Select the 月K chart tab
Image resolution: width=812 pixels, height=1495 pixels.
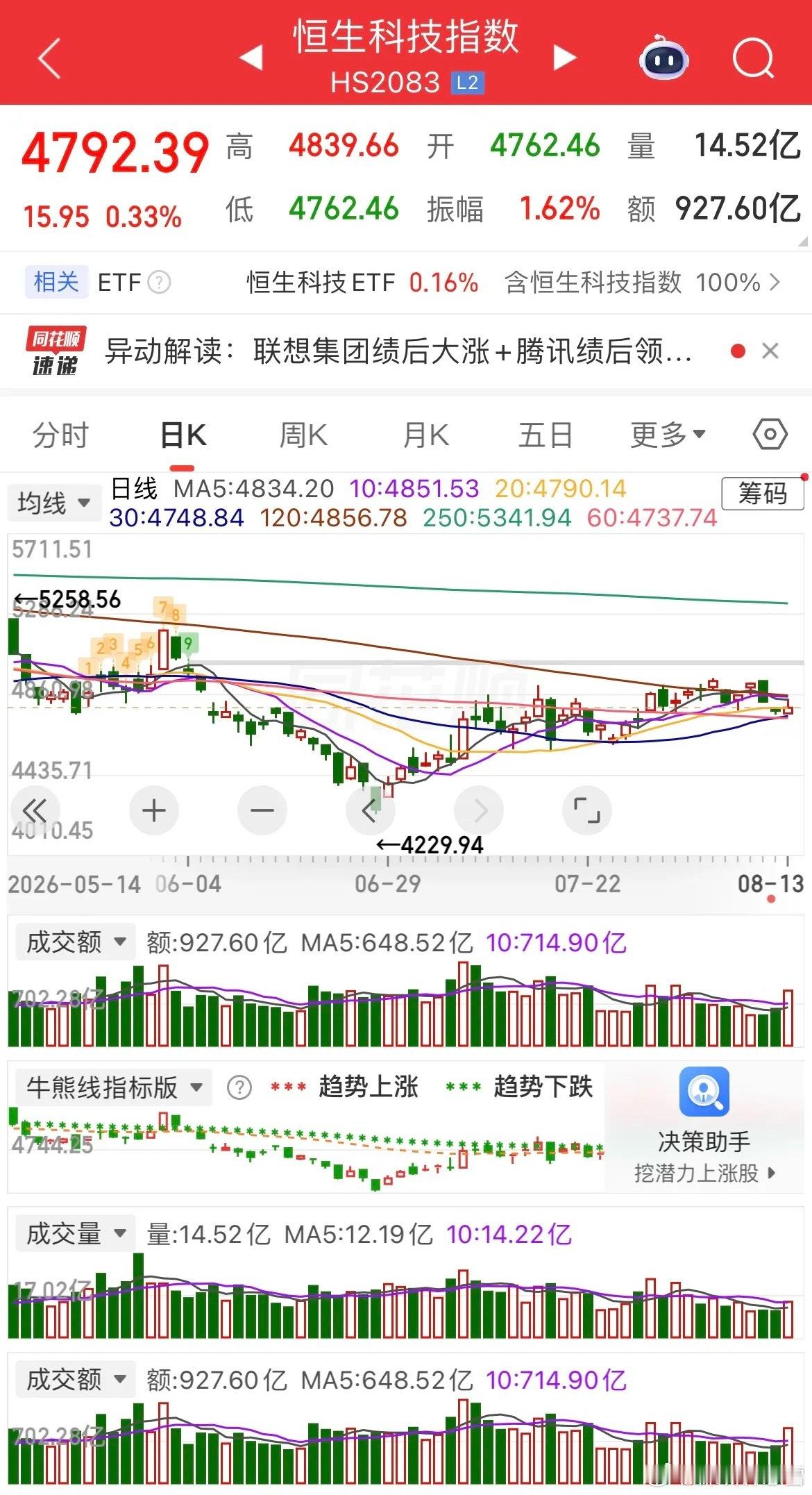click(x=425, y=435)
